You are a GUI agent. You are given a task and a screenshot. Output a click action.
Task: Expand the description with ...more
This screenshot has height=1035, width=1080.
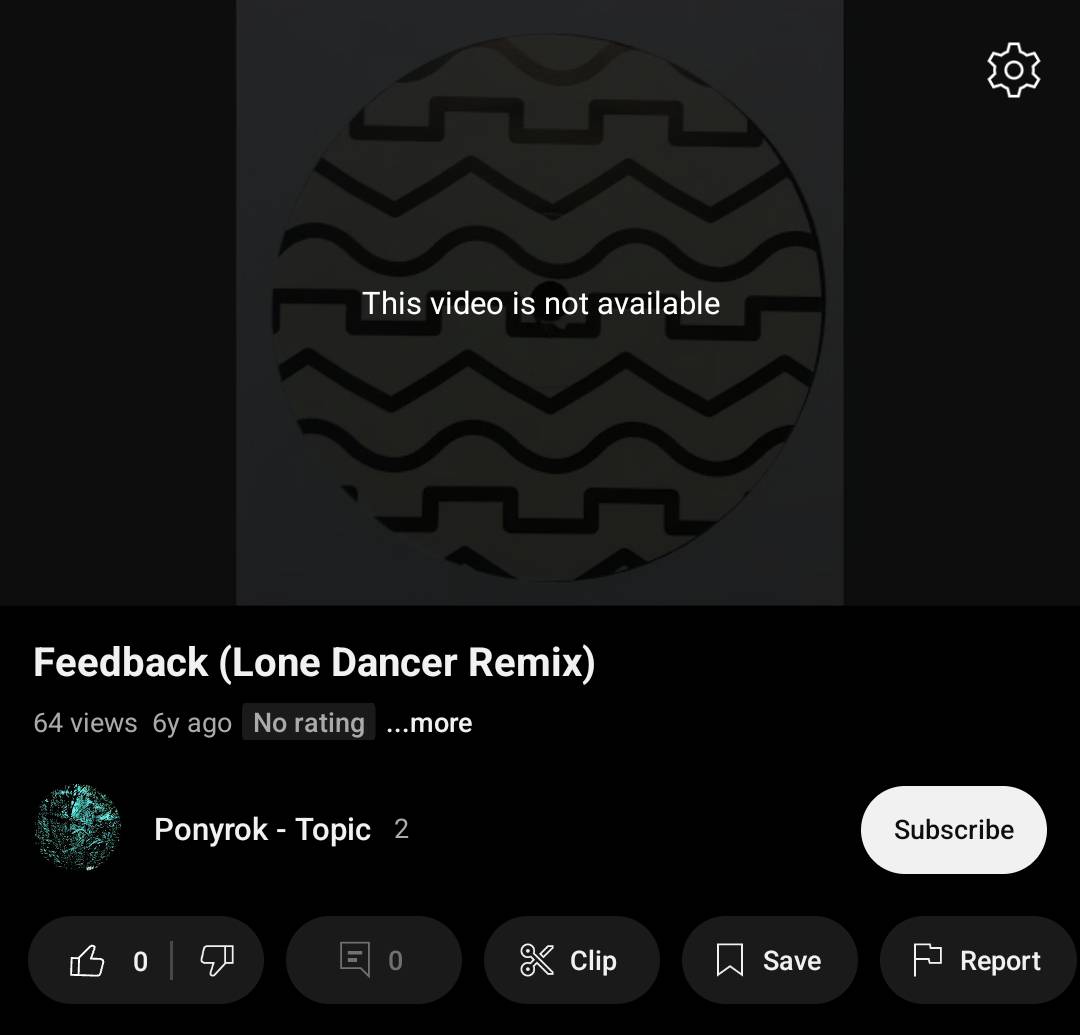point(429,723)
